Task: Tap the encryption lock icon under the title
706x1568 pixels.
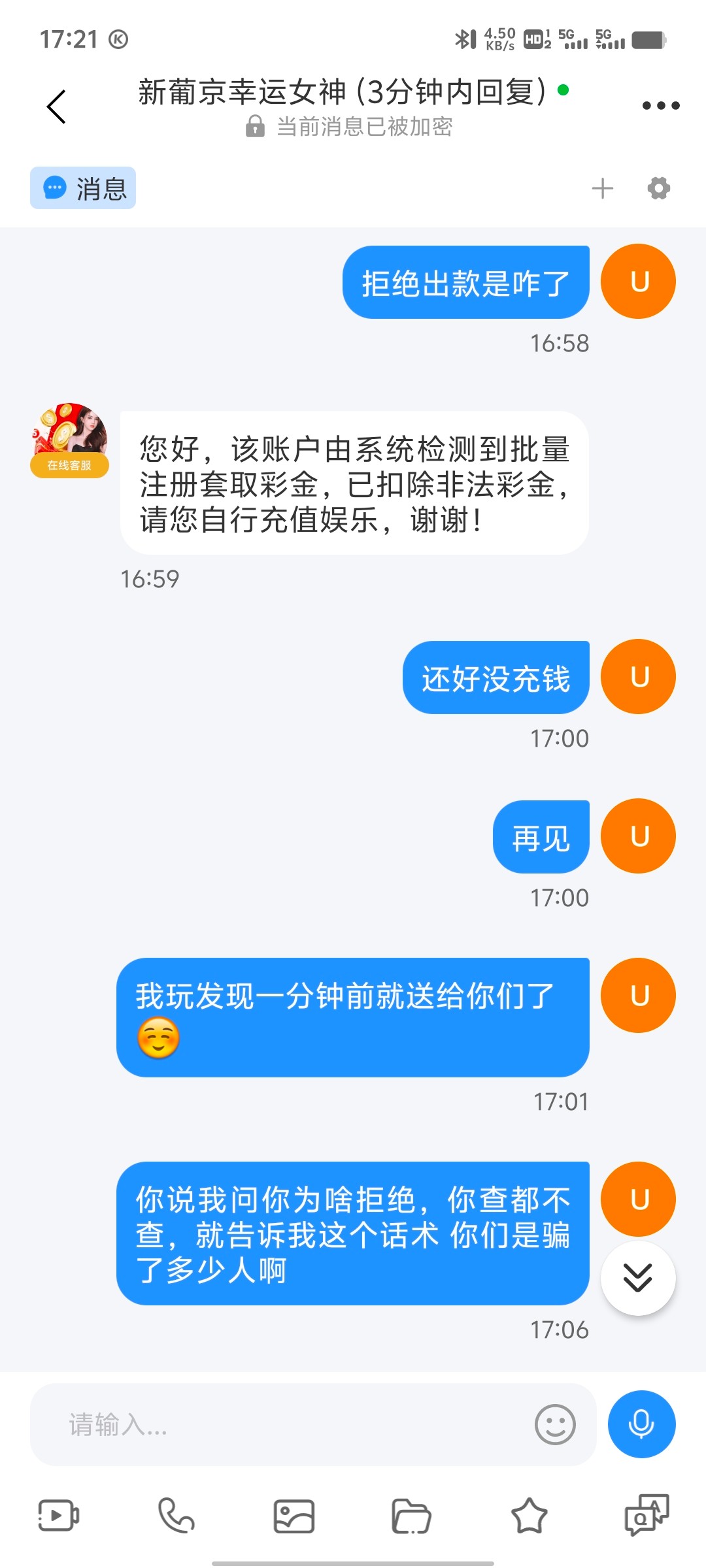Action: (x=255, y=127)
